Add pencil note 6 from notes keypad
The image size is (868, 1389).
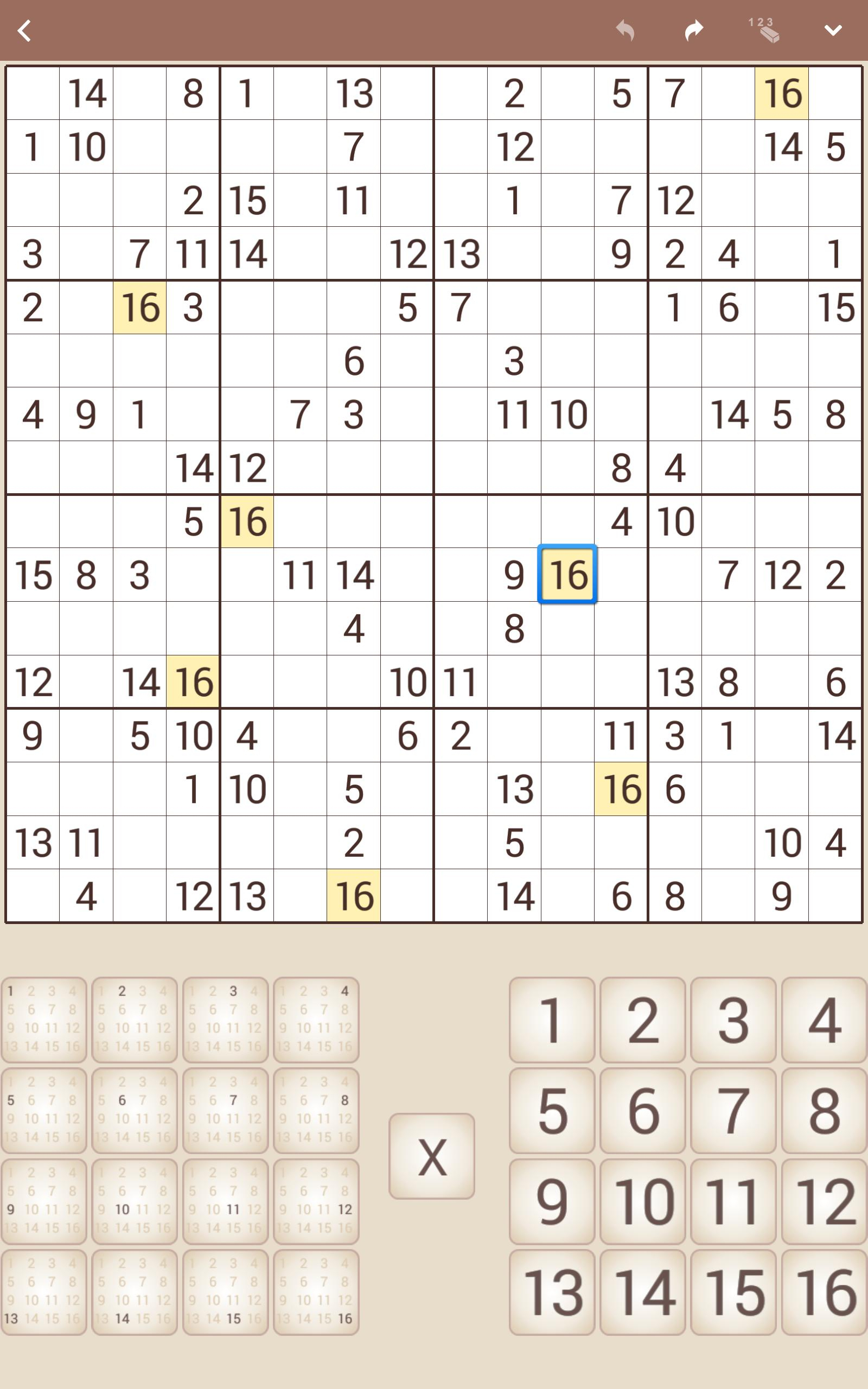pos(135,1111)
